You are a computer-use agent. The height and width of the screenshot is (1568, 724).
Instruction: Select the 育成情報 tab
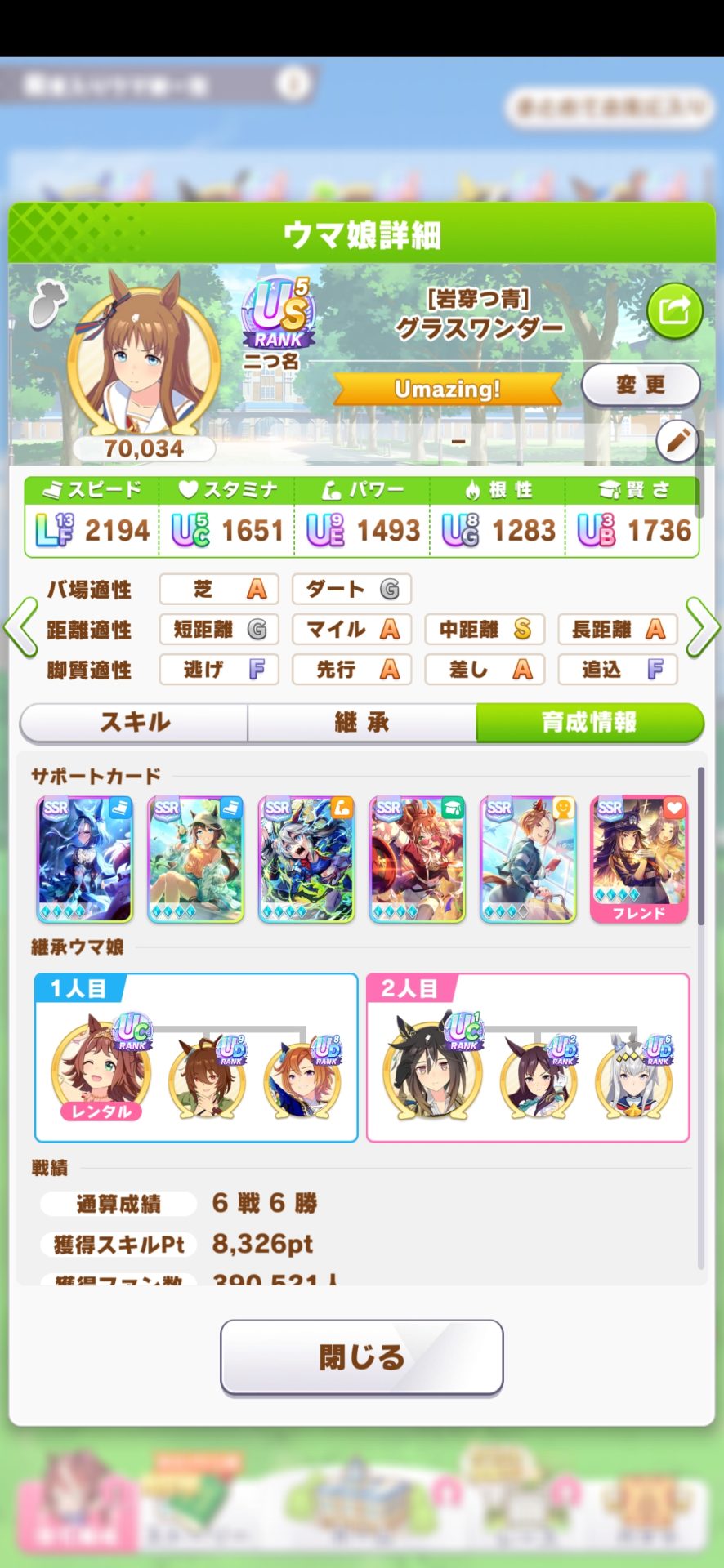click(x=588, y=722)
